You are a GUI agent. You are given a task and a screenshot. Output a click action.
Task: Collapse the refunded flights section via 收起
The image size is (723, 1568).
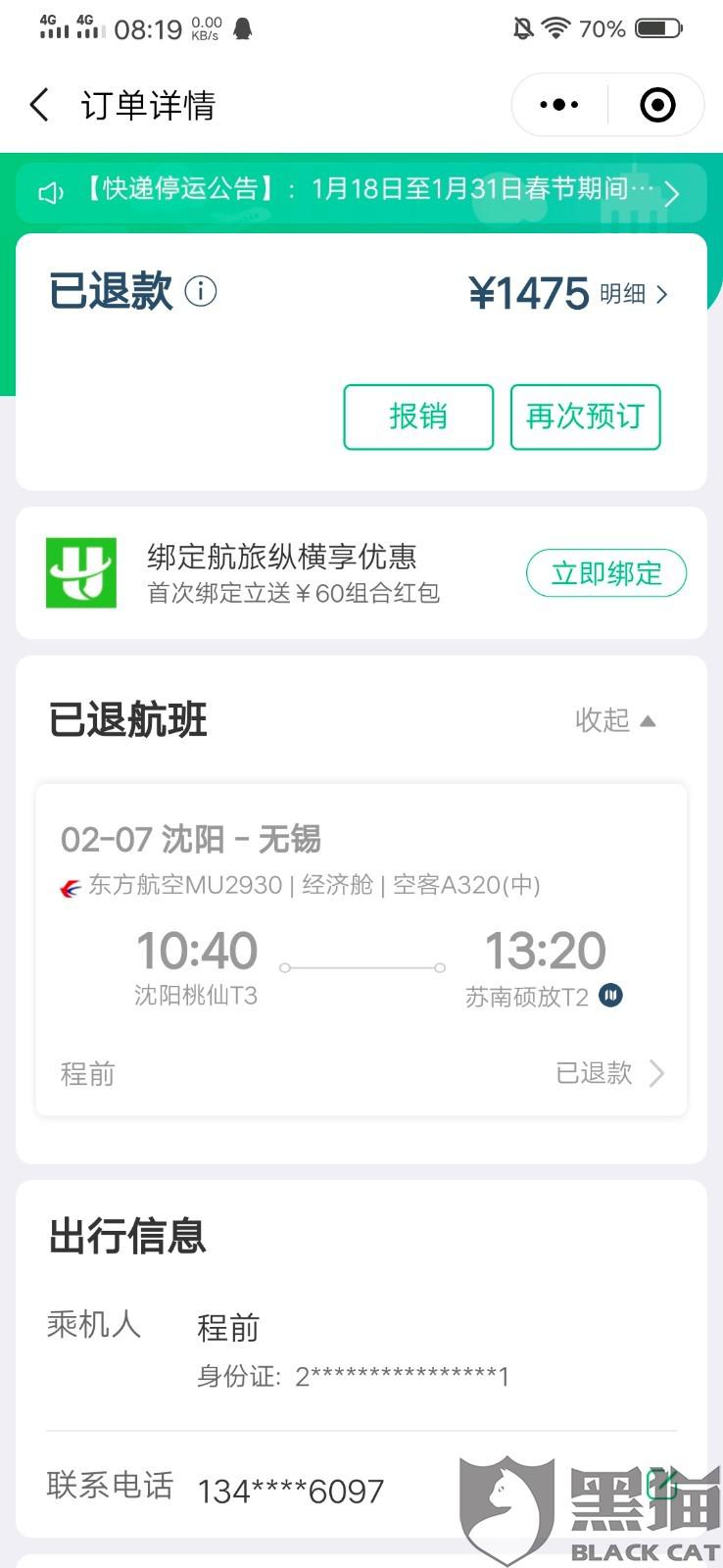coord(615,720)
